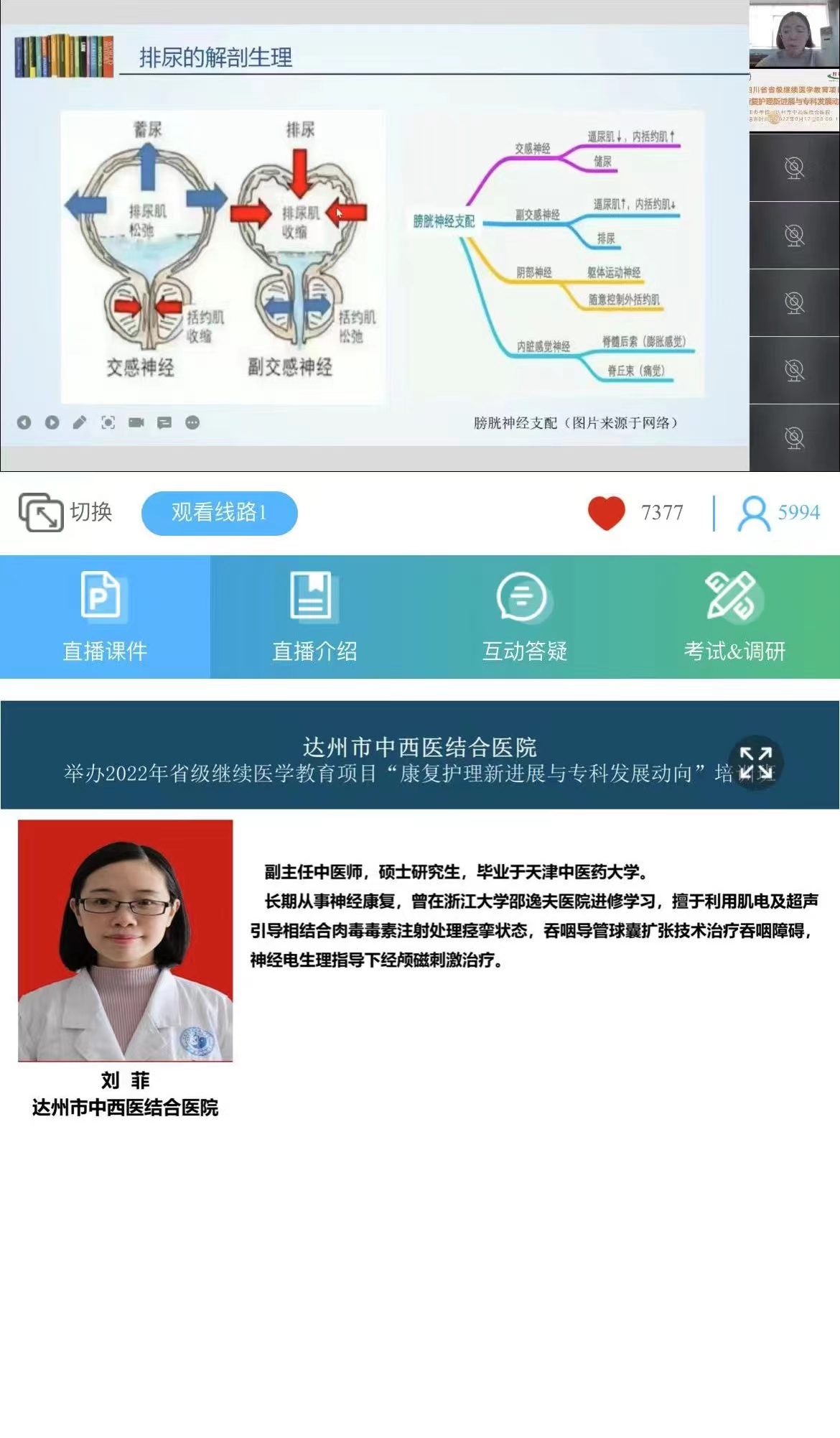Like the live stream with the heart
The width and height of the screenshot is (840, 1438).
[606, 513]
